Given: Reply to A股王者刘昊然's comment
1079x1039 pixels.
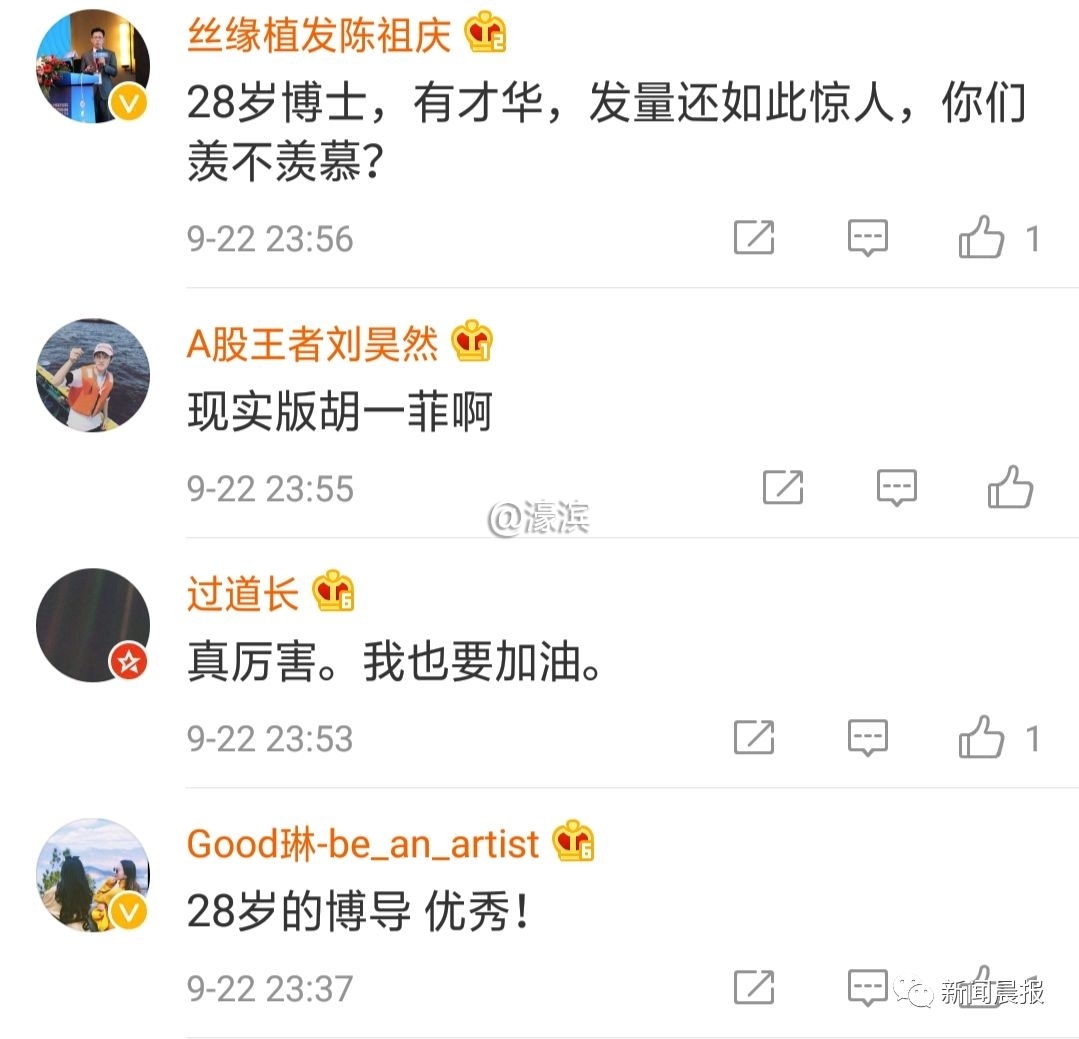Looking at the screenshot, I should tap(897, 488).
